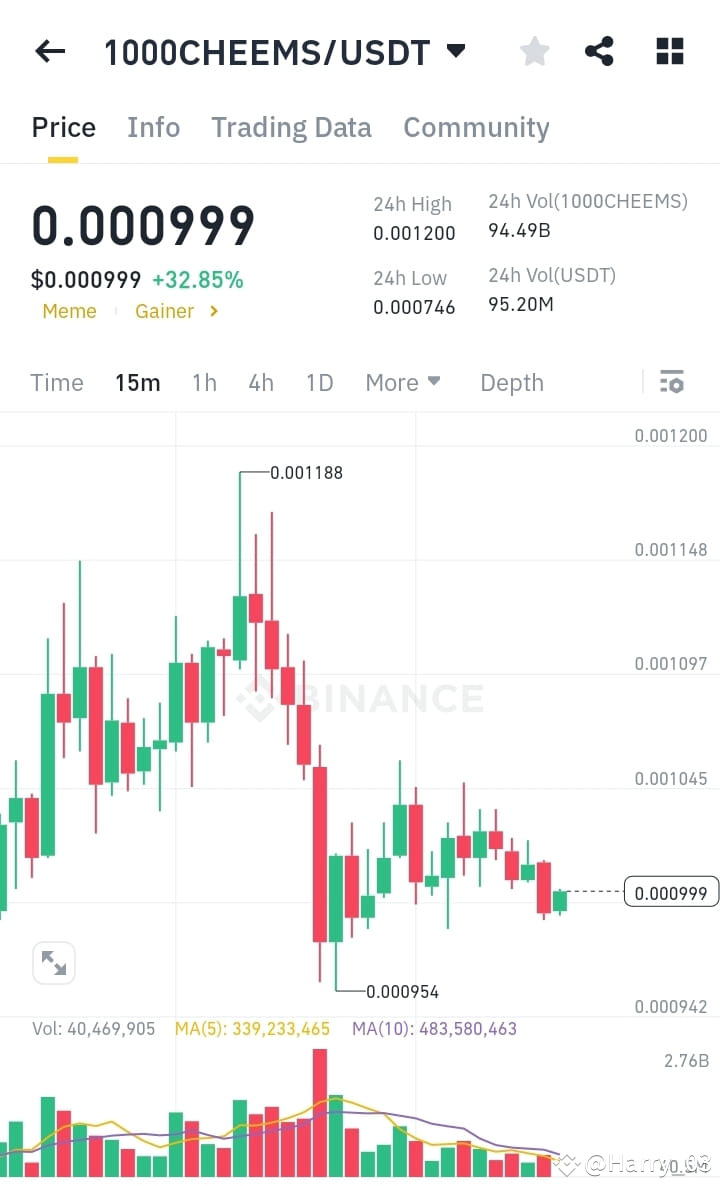Tap the back arrow to exit the chart
The height and width of the screenshot is (1186, 720).
click(x=49, y=51)
